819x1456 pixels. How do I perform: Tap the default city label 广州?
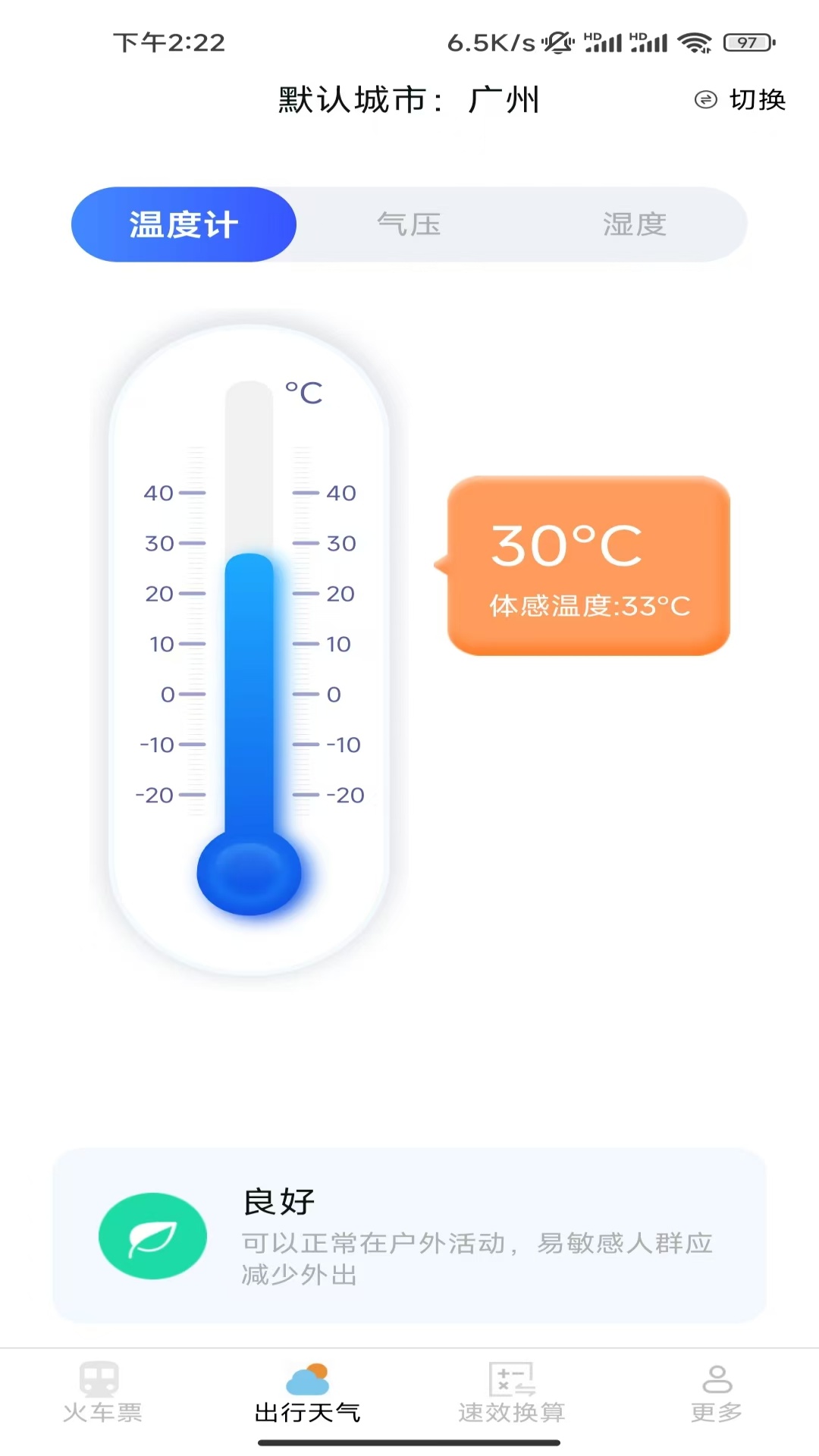[x=502, y=100]
